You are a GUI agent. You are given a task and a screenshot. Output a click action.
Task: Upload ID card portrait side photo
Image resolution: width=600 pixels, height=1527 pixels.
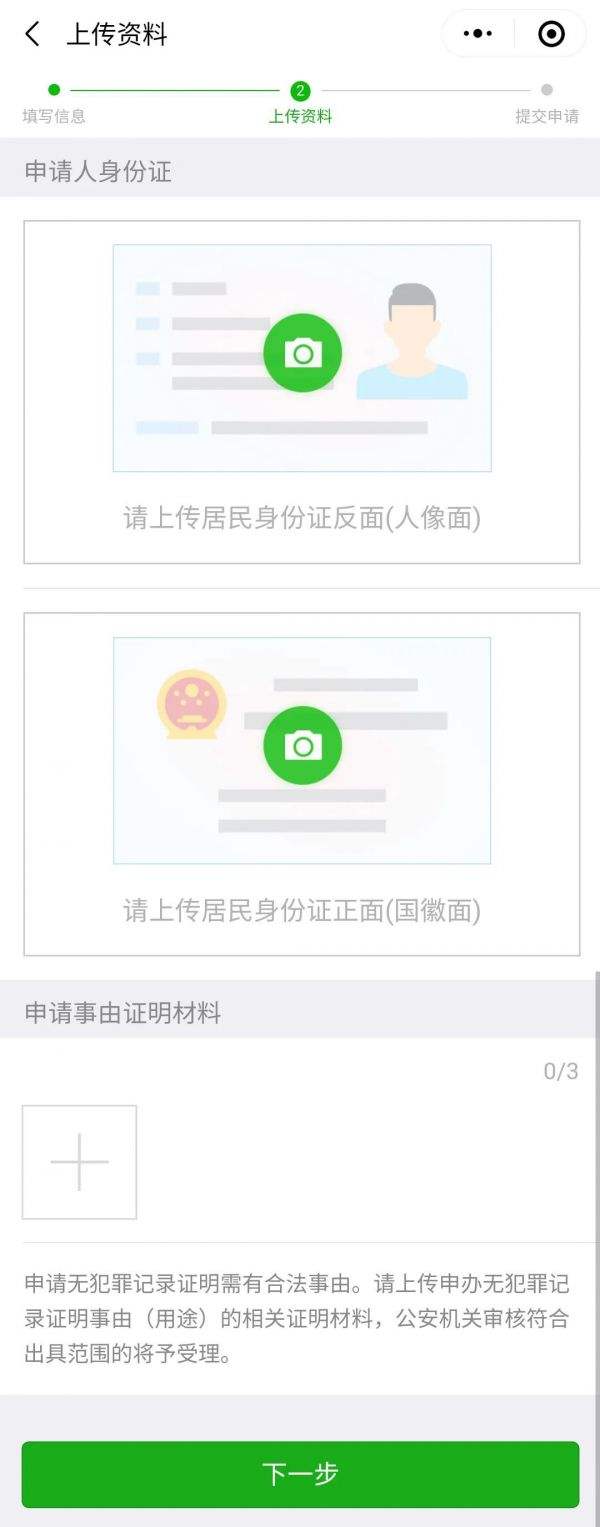pos(302,353)
